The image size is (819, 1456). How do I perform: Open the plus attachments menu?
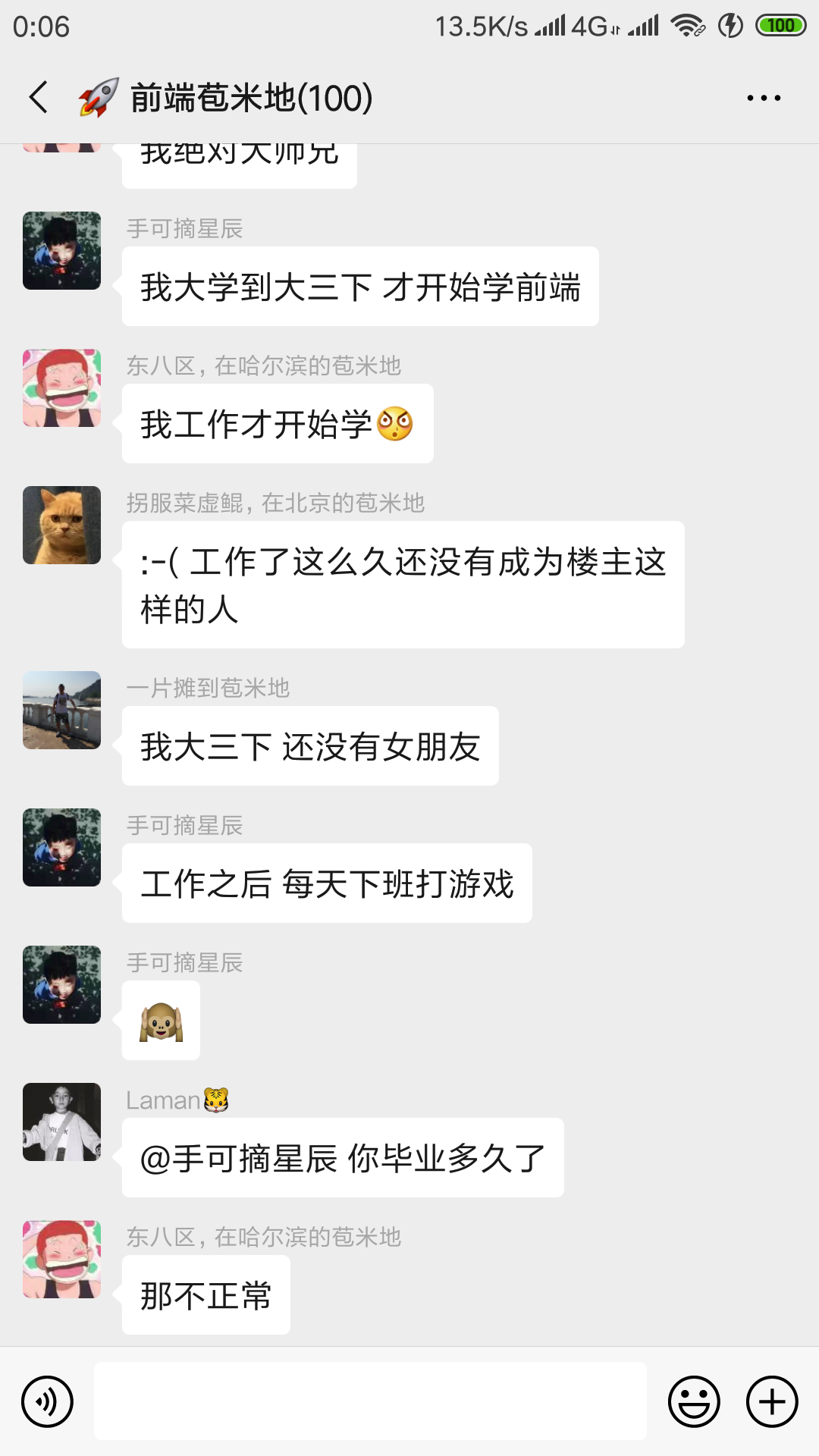pyautogui.click(x=772, y=1401)
